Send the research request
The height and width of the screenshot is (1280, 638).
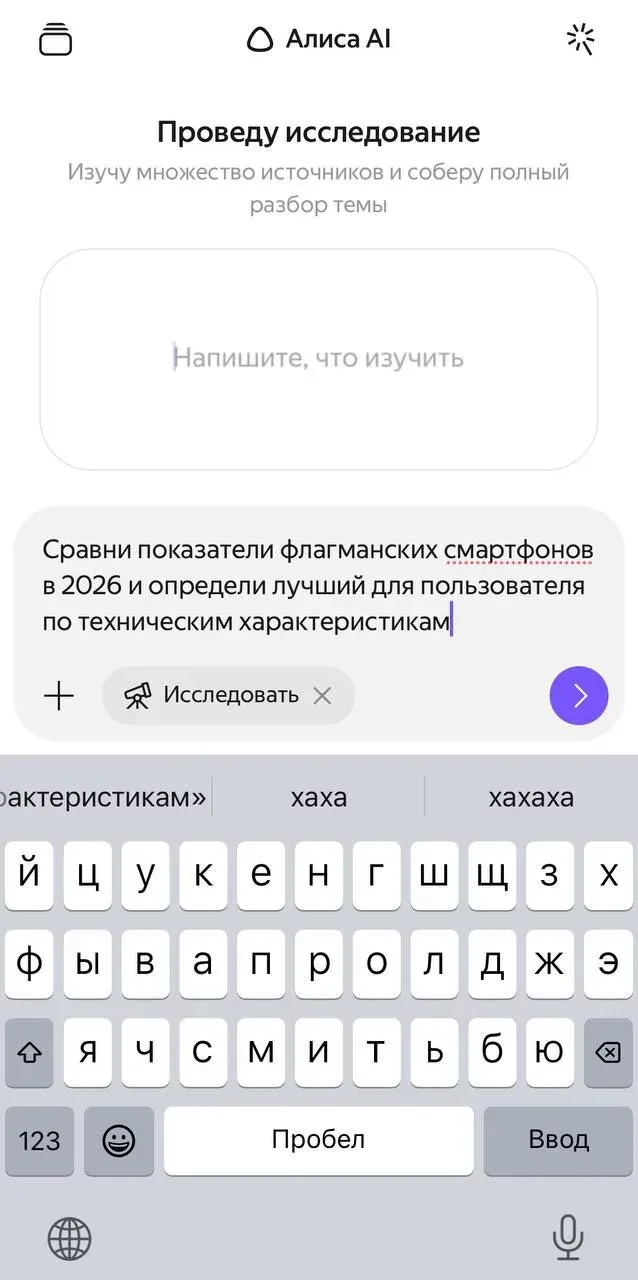click(578, 696)
